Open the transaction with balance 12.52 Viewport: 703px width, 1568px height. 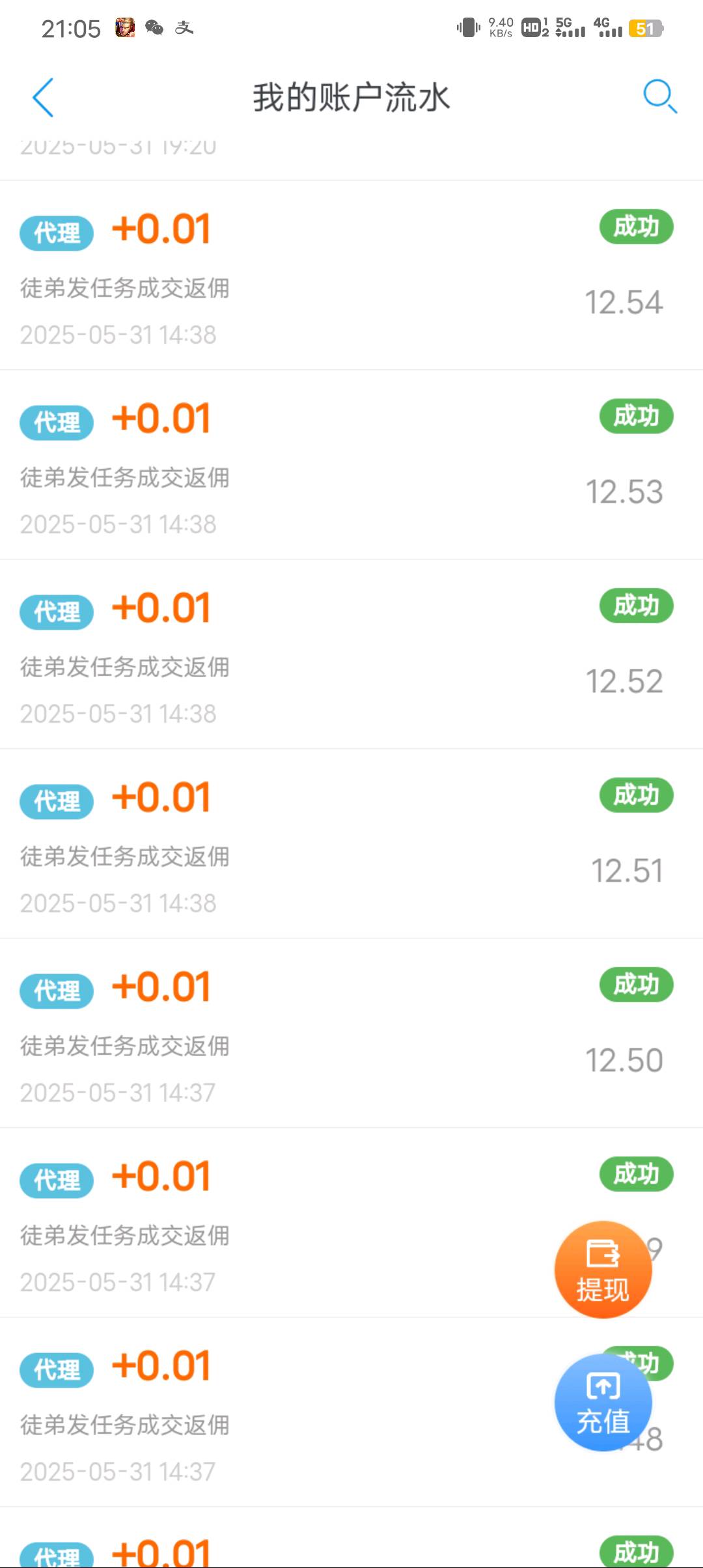(351, 654)
